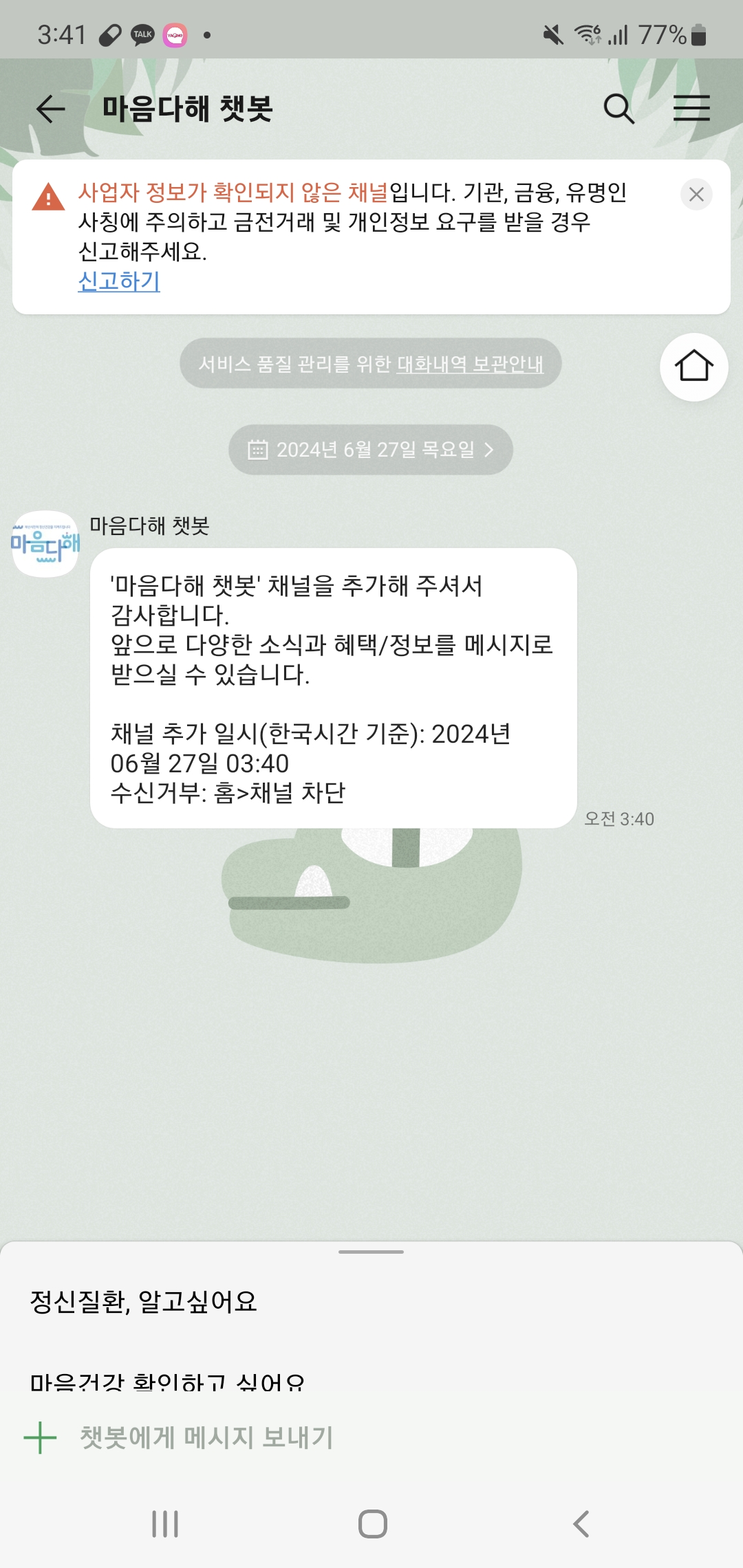Screen dimensions: 743x1568
Task: Open recent apps from navigation bar
Action: pyautogui.click(x=165, y=1524)
